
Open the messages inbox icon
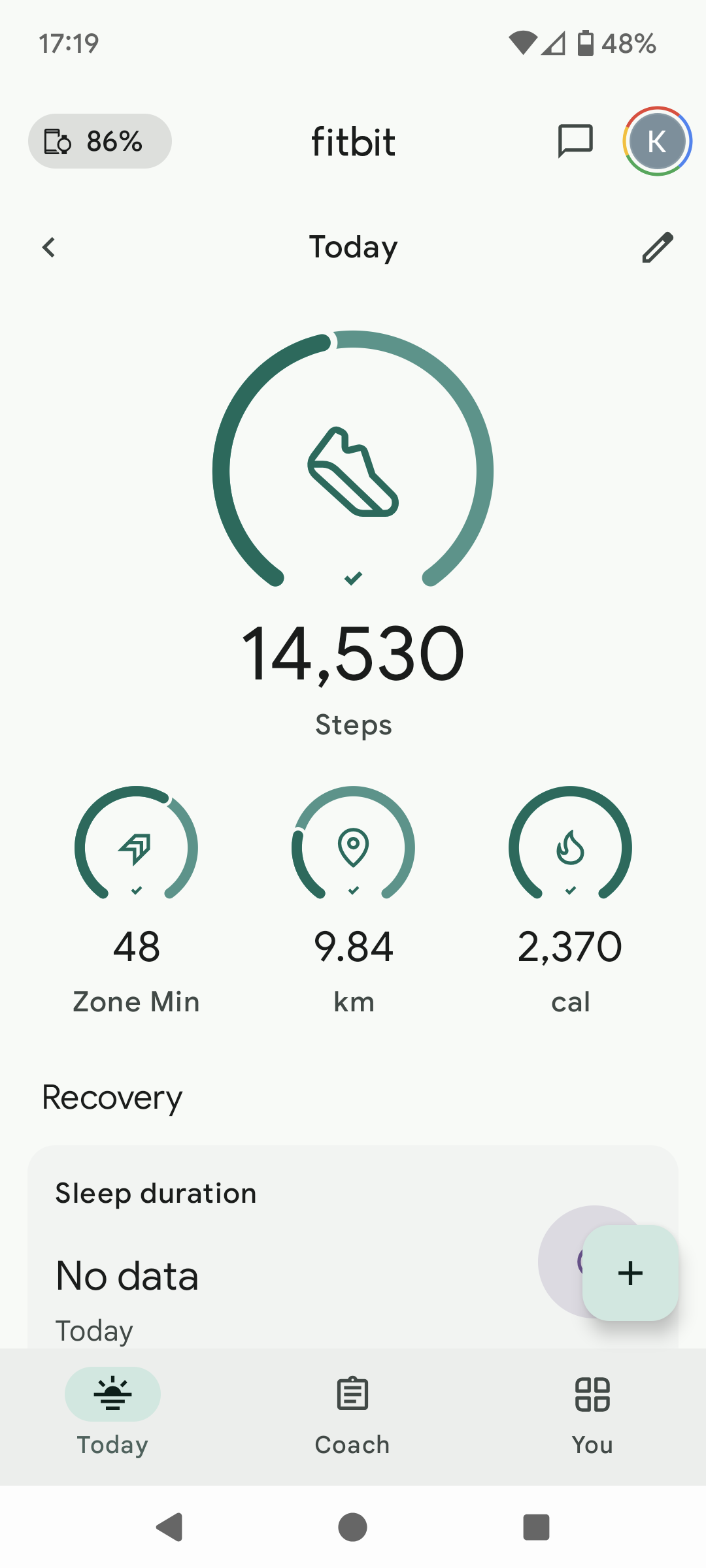click(x=575, y=141)
